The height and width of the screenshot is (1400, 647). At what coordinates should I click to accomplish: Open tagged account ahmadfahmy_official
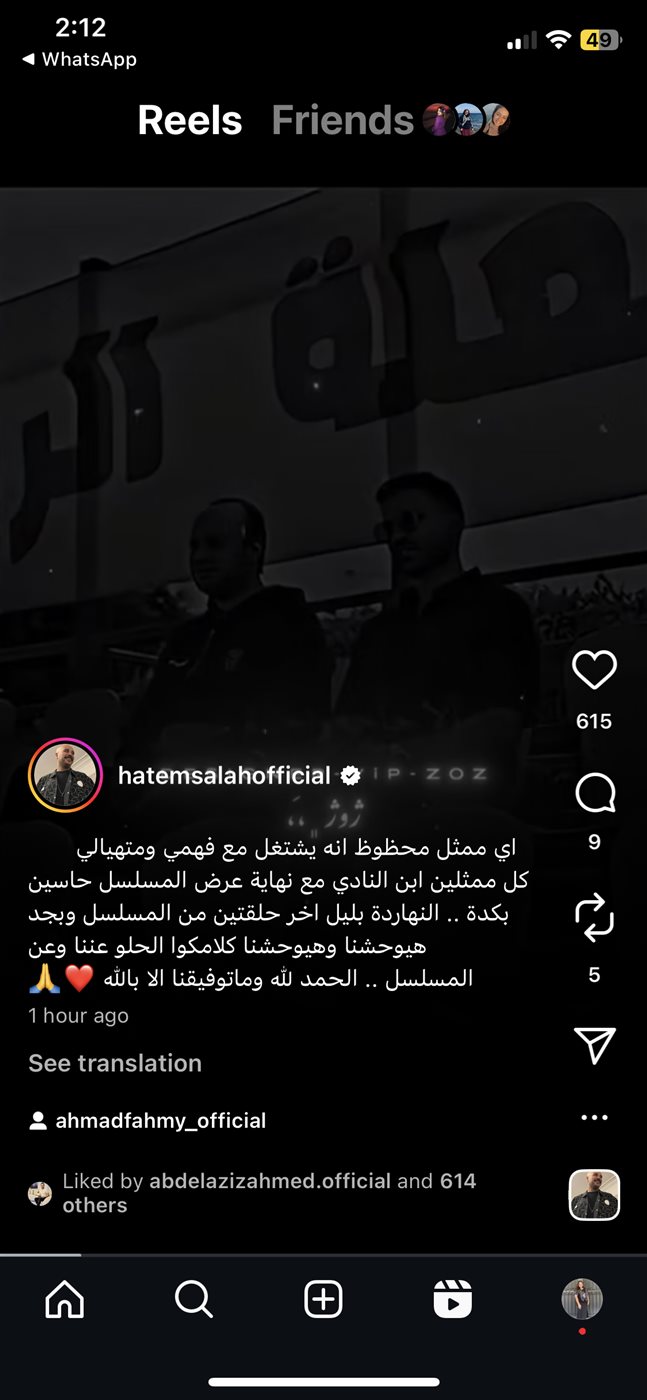coord(160,1121)
